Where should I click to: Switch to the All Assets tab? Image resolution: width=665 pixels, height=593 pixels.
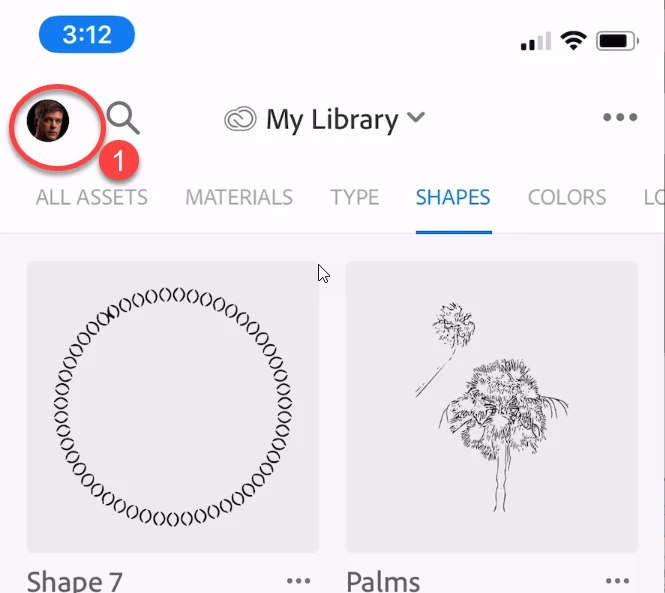(x=92, y=197)
